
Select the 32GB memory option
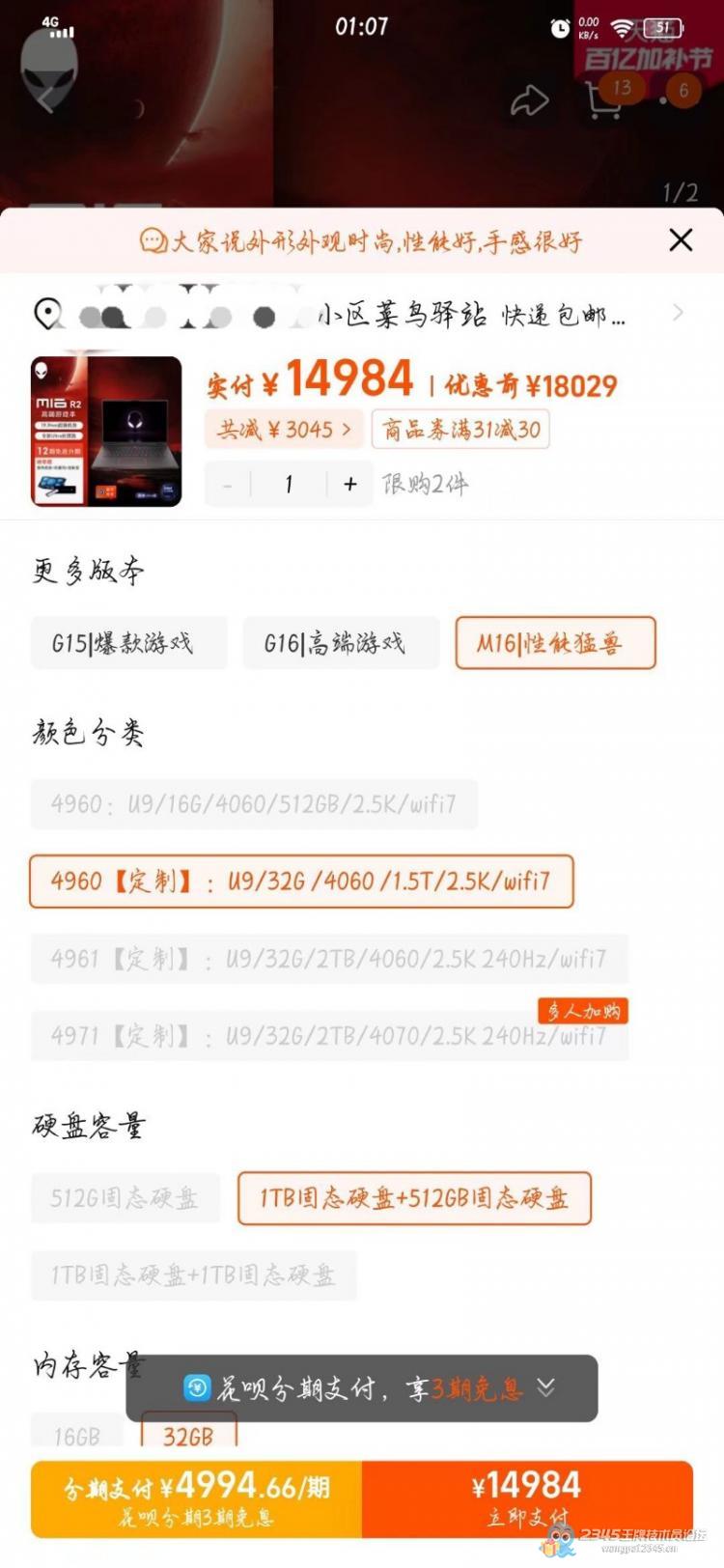188,1435
